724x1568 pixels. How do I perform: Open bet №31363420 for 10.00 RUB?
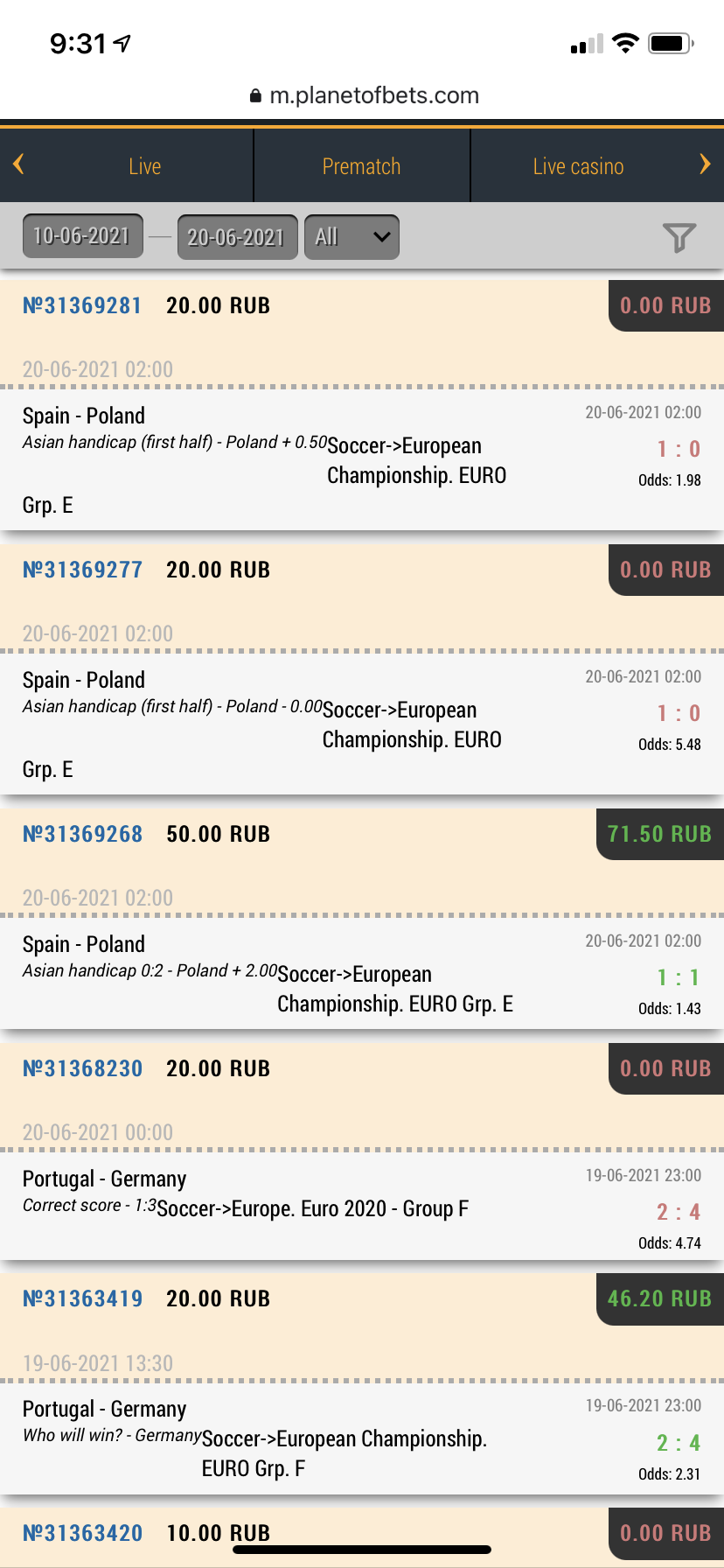tap(82, 1533)
